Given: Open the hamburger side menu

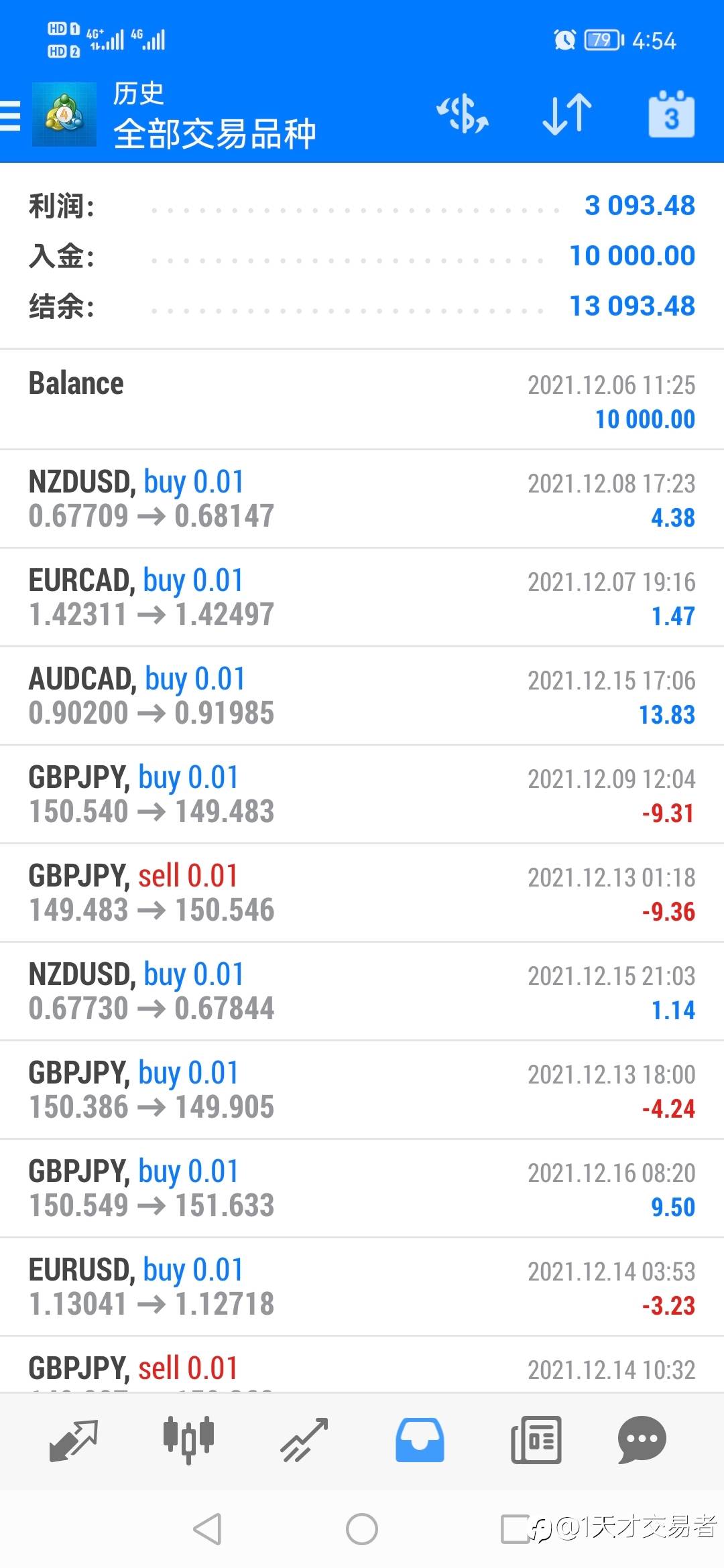Looking at the screenshot, I should (10, 116).
